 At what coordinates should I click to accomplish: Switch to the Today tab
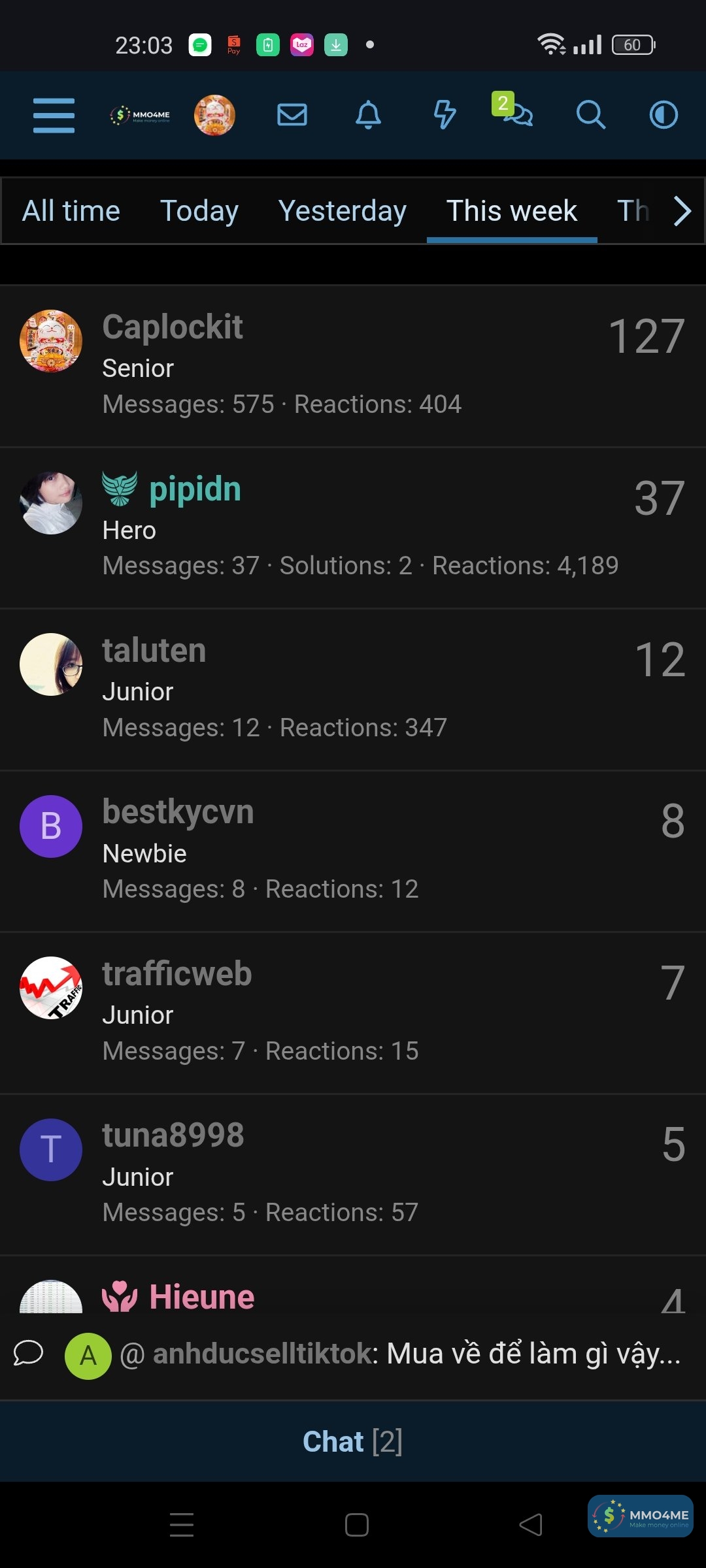[199, 211]
